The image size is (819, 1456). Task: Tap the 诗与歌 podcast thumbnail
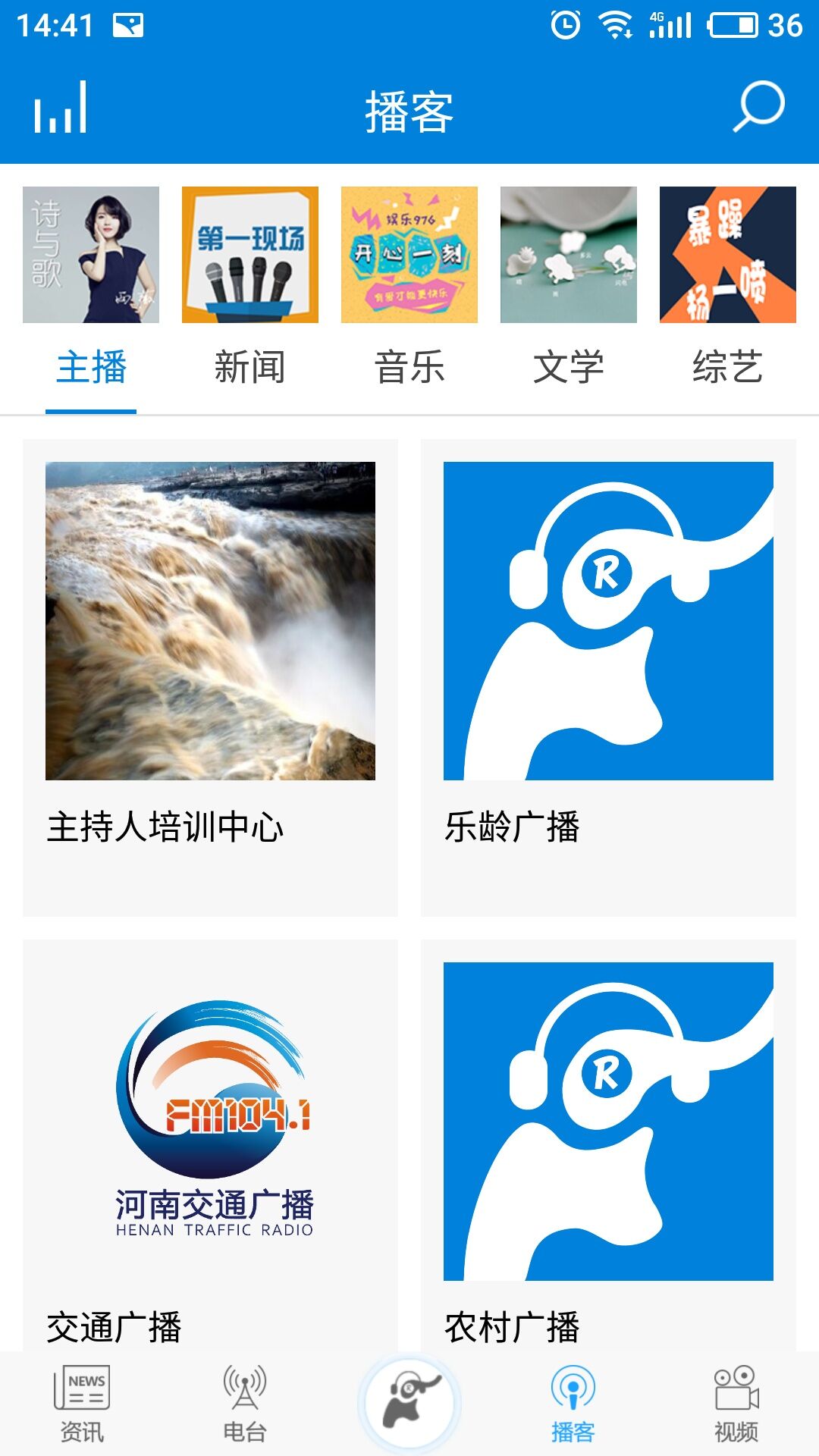coord(91,254)
